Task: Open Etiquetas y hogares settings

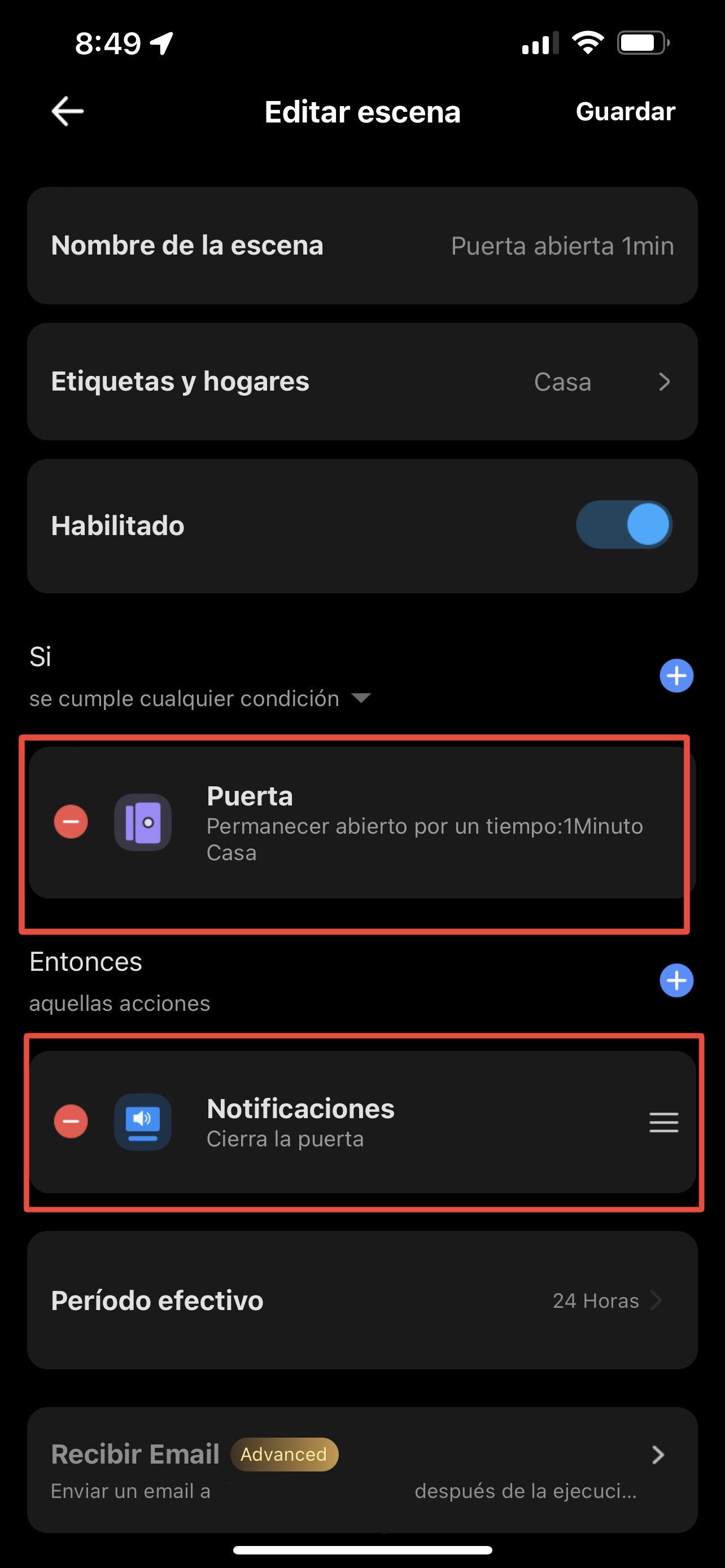Action: pyautogui.click(x=362, y=382)
